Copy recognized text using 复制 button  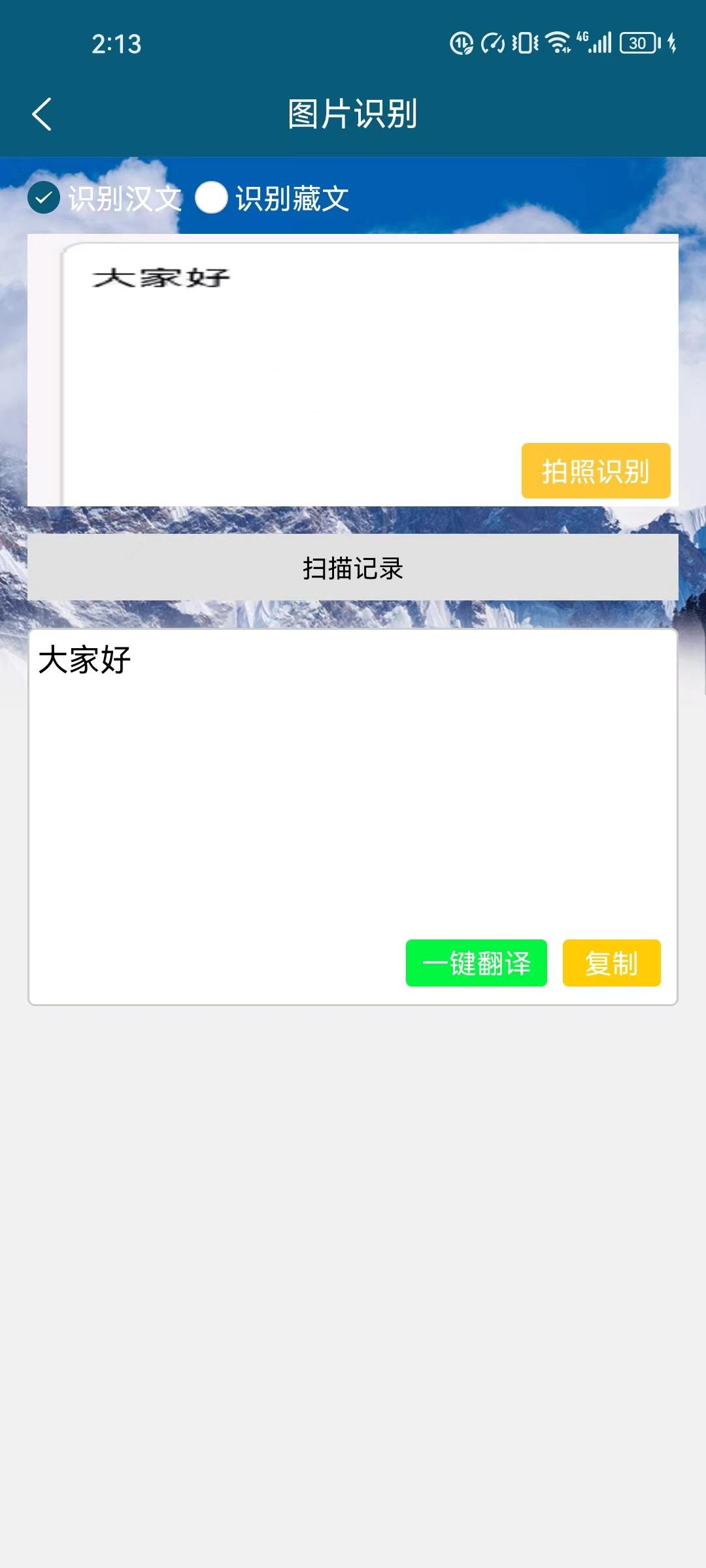[x=612, y=964]
